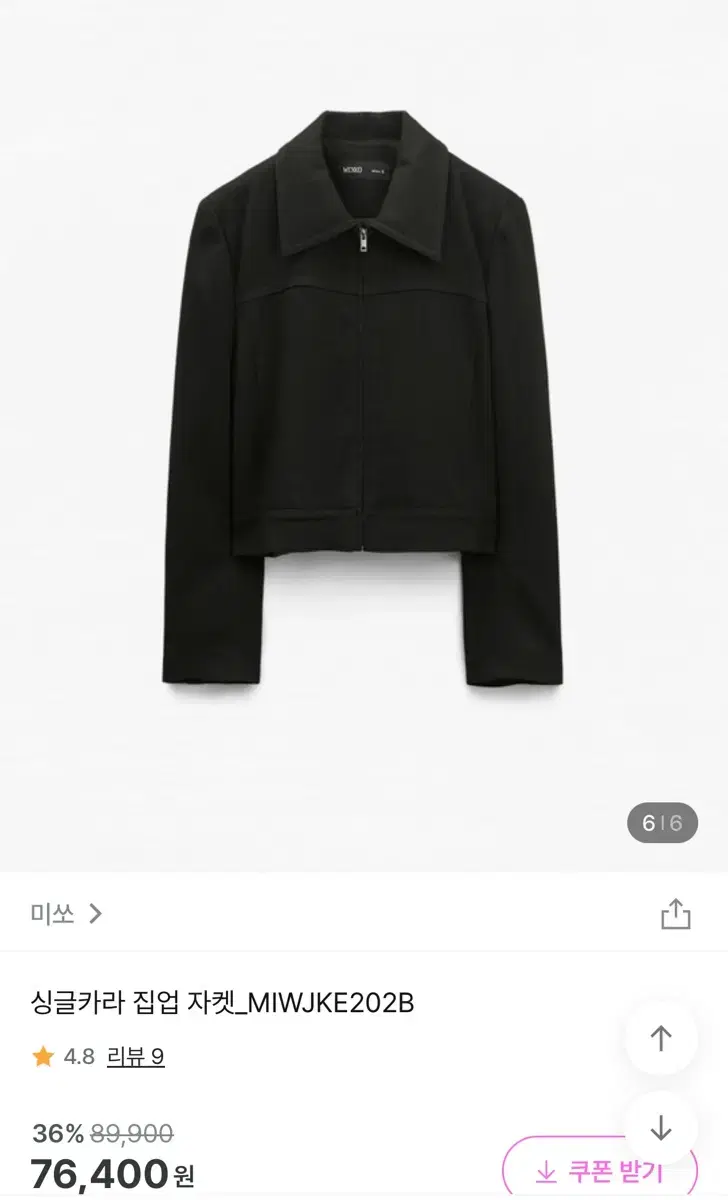Screen dimensions: 728x1200
Task: Tap the scroll to top arrow button
Action: 661,1038
